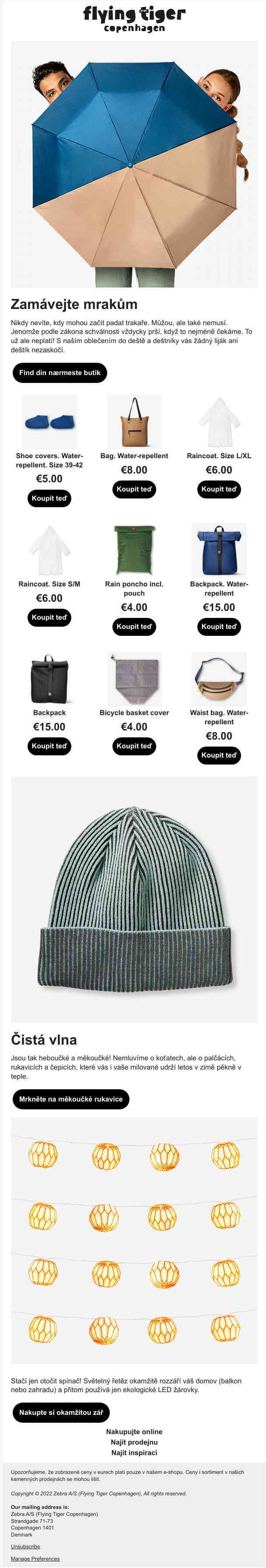Tap Koupit teď under Raincoat Size S/M
Viewport: 266px width, 1568px height.
coord(49,618)
